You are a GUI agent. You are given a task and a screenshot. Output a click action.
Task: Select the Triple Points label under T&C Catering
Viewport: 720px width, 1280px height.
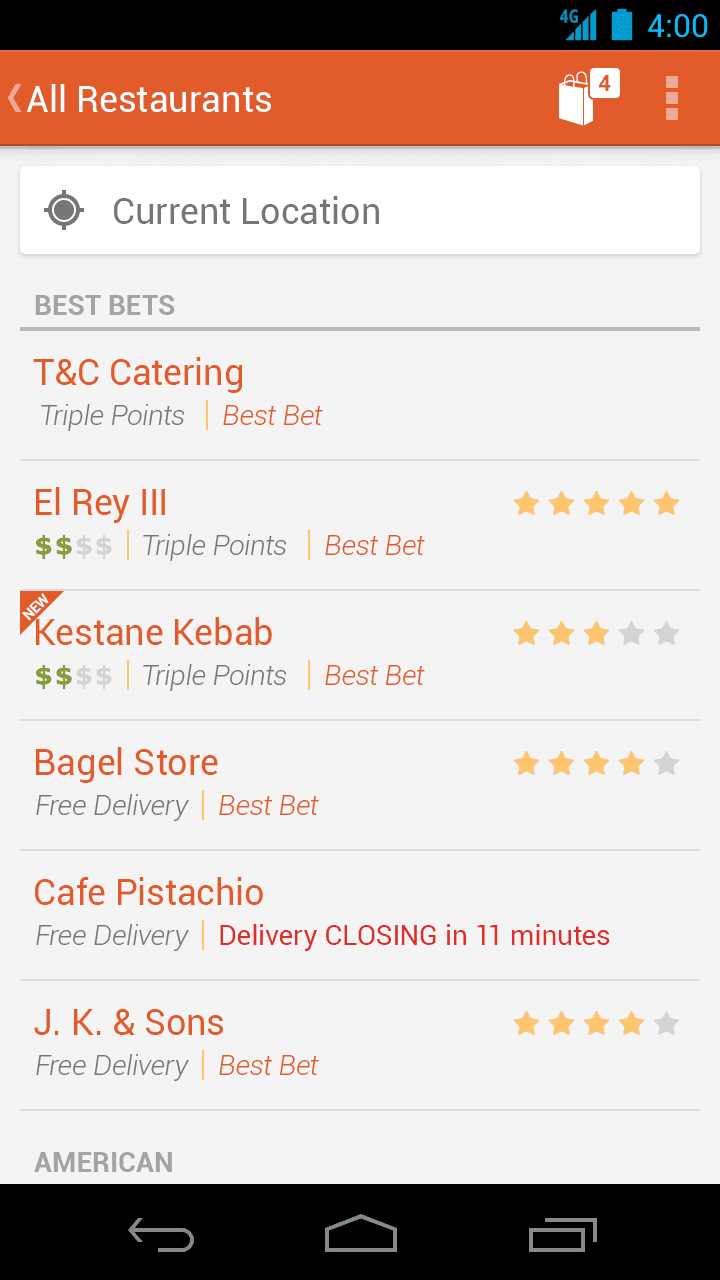(112, 415)
